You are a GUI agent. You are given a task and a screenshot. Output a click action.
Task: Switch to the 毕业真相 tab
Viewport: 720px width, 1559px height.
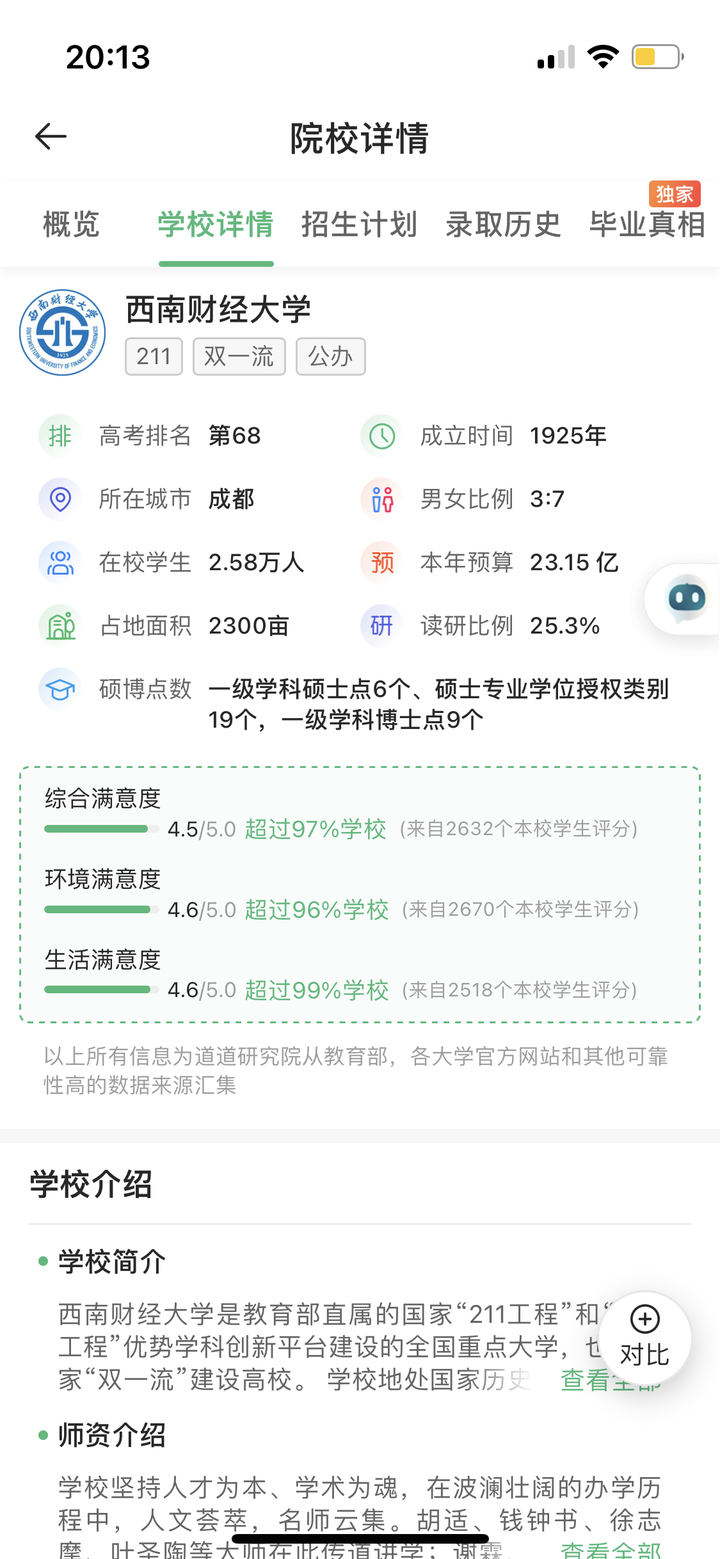647,224
